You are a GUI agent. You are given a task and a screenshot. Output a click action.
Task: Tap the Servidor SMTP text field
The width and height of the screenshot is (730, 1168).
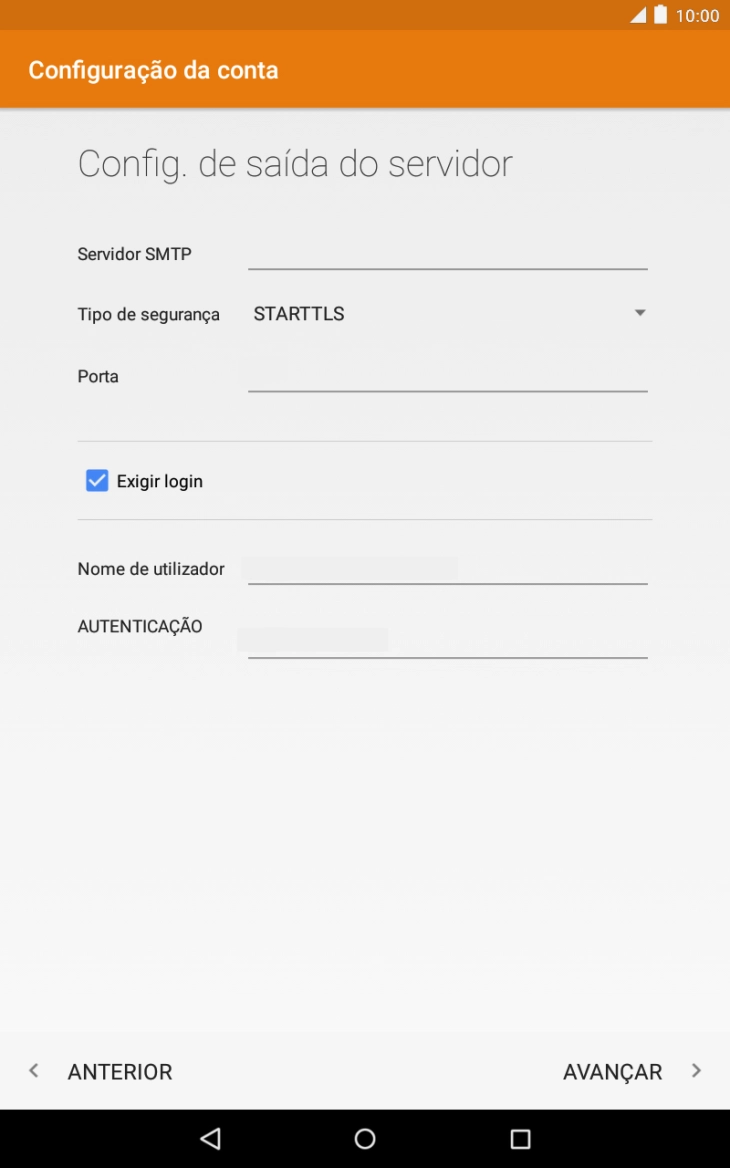pos(448,253)
